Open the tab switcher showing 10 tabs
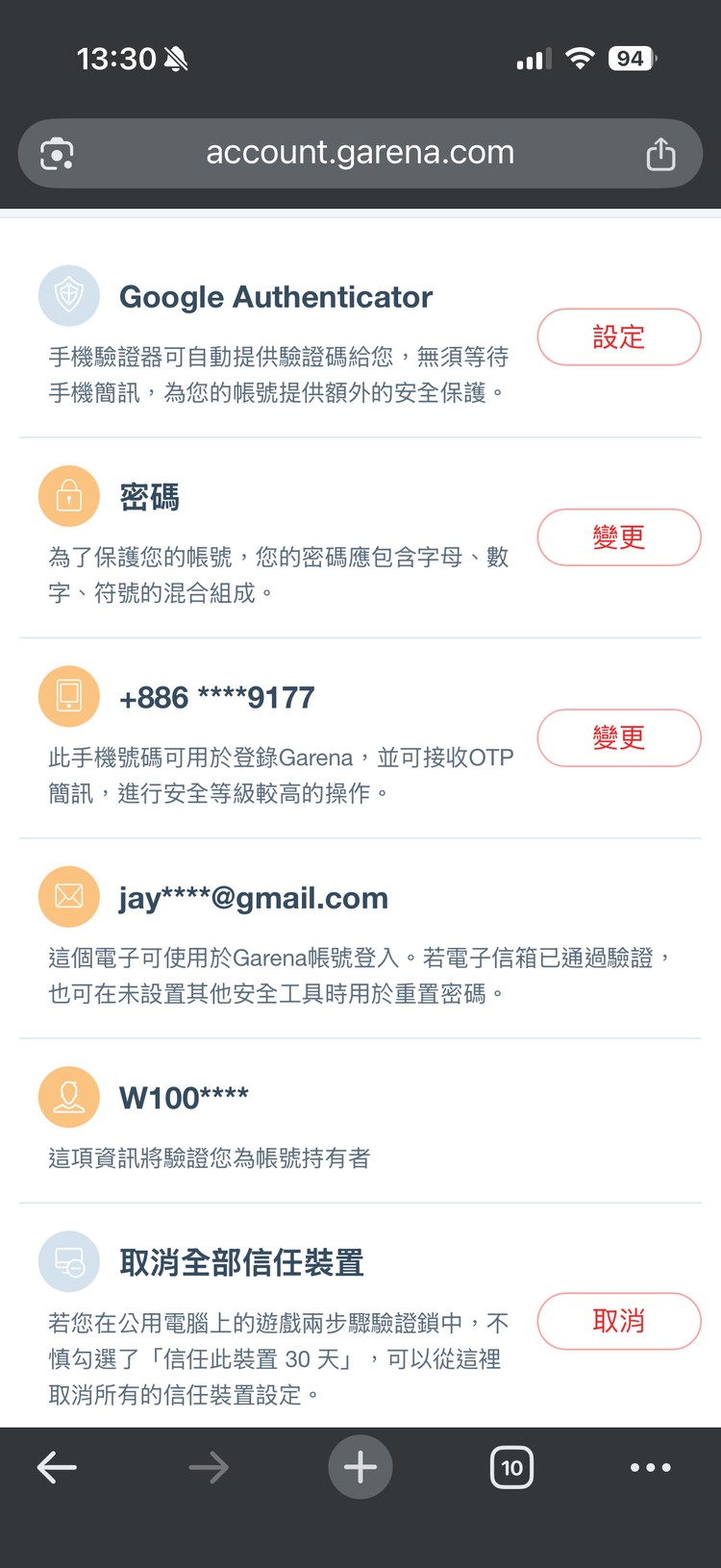721x1568 pixels. pos(512,1467)
